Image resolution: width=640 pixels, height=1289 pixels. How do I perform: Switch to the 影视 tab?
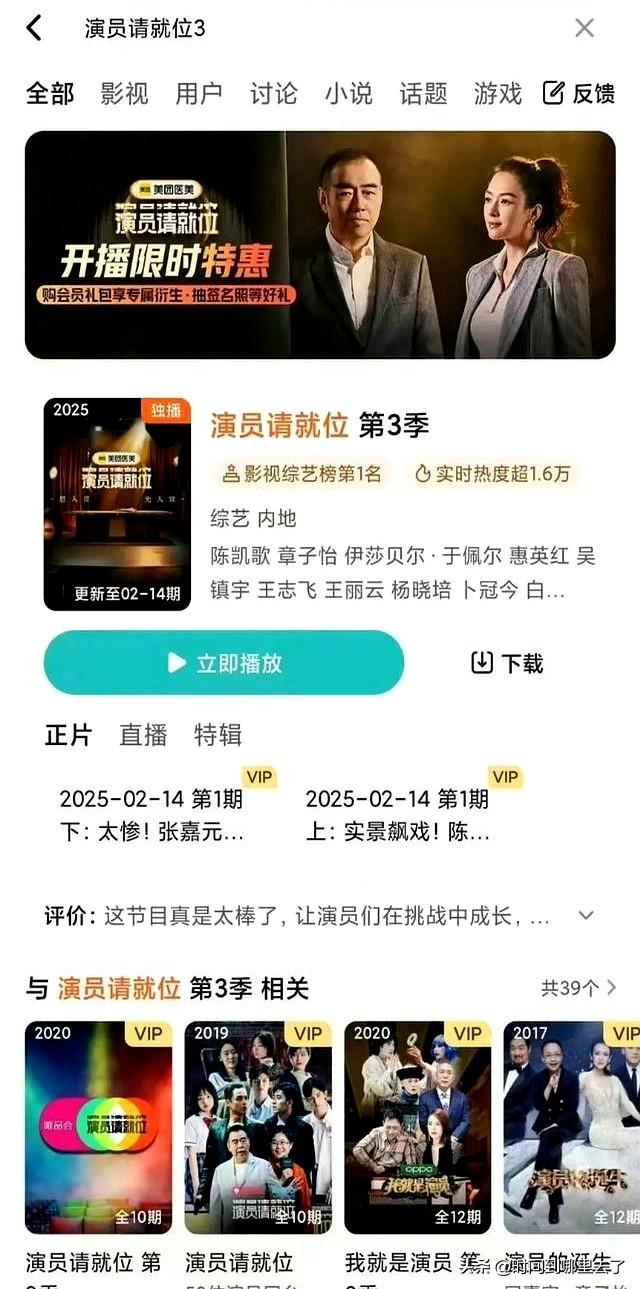124,94
